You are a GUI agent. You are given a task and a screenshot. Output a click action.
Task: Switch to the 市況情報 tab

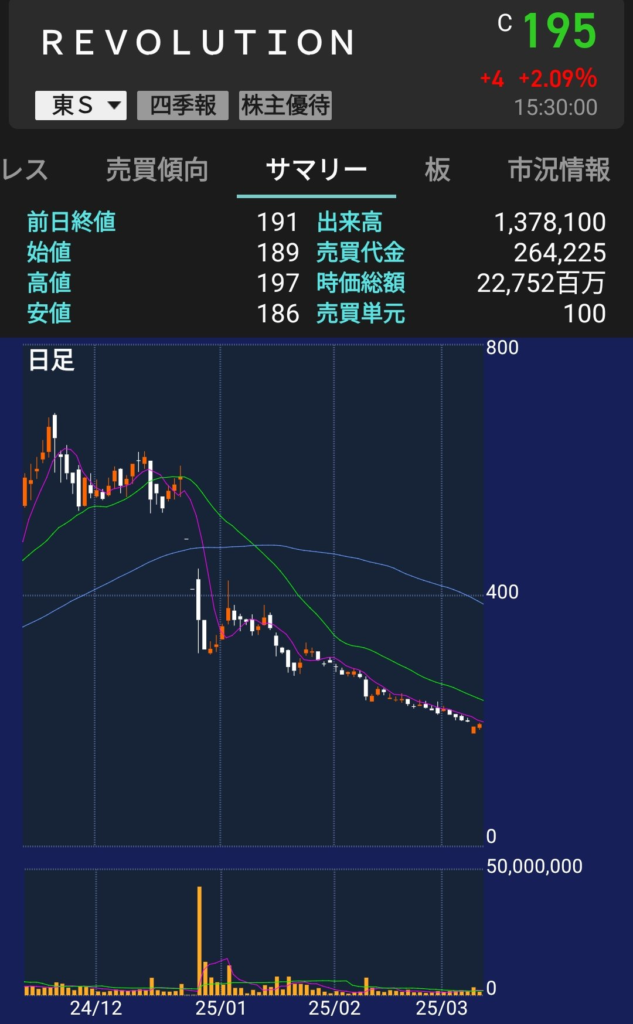click(x=559, y=170)
